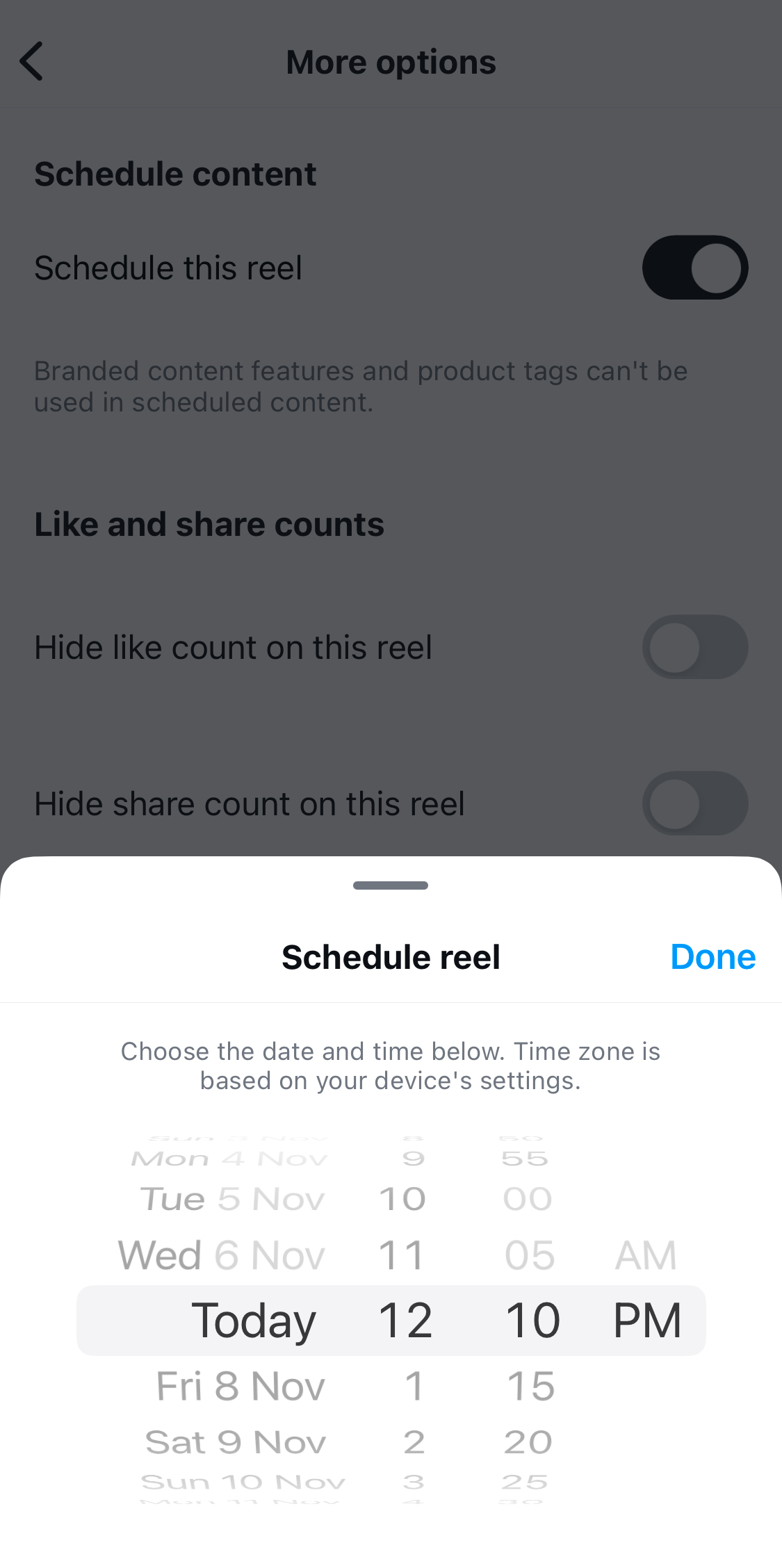
Task: Turn off Schedule this reel switch
Action: pyautogui.click(x=695, y=268)
